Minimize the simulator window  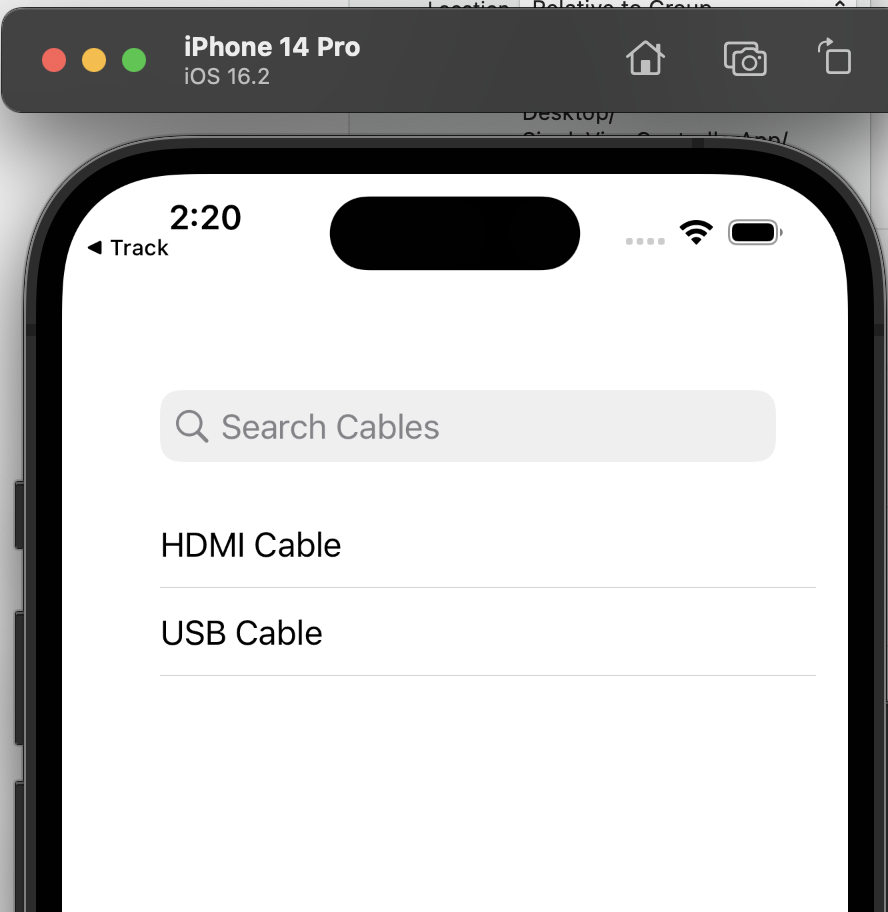pyautogui.click(x=94, y=60)
